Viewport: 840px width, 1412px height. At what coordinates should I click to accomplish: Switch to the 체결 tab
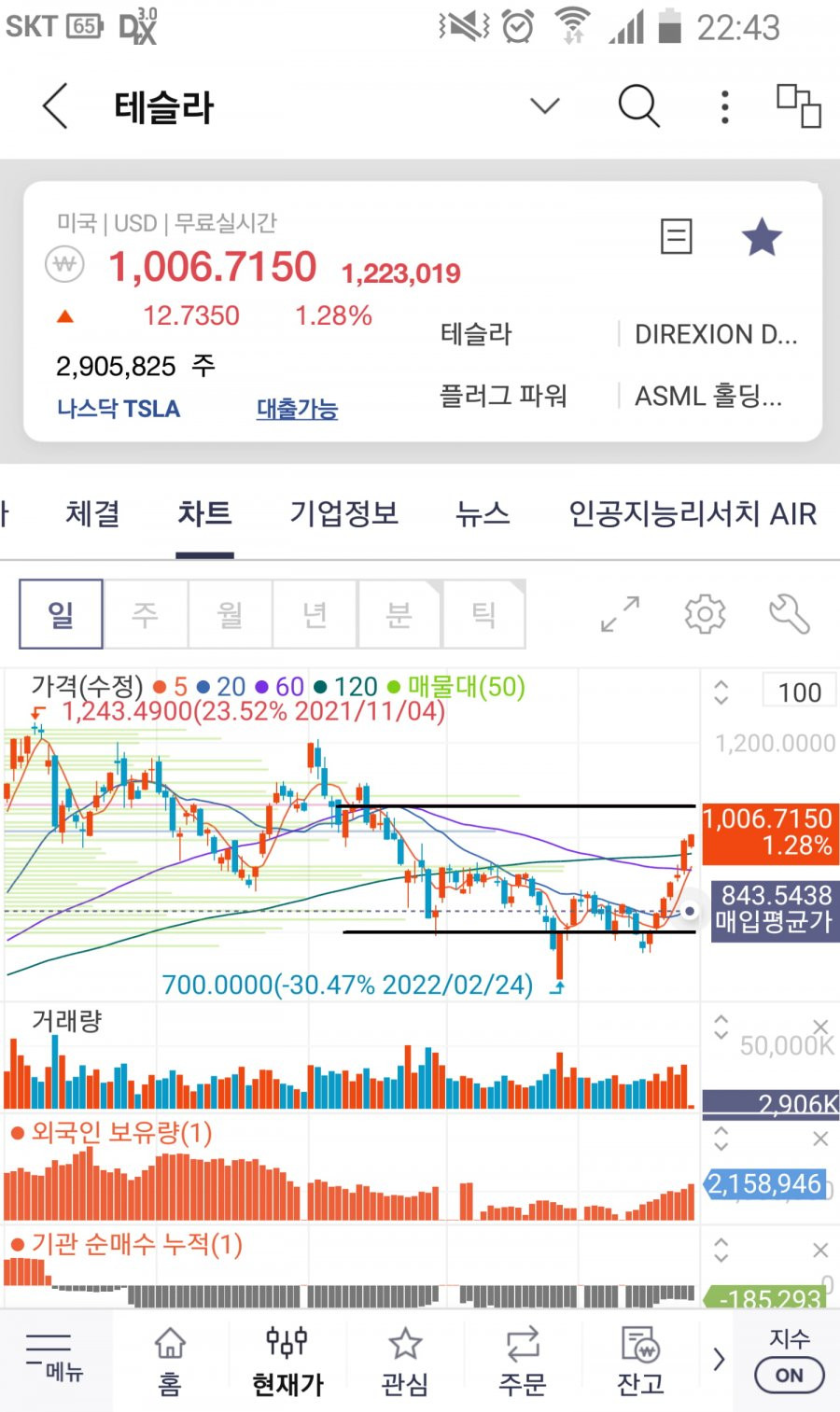[x=92, y=513]
